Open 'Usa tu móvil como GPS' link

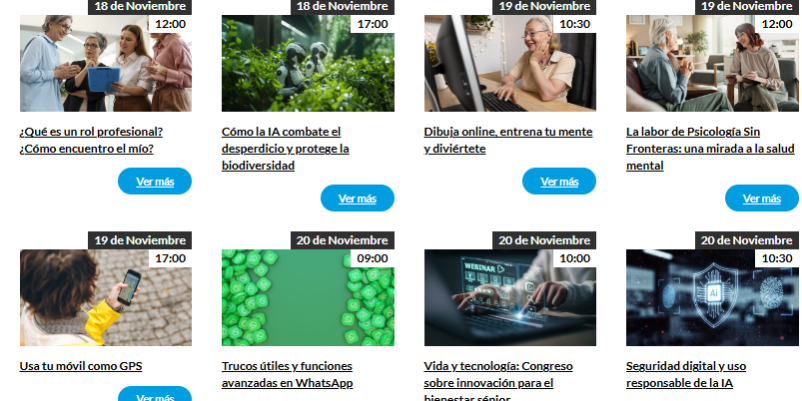81,366
